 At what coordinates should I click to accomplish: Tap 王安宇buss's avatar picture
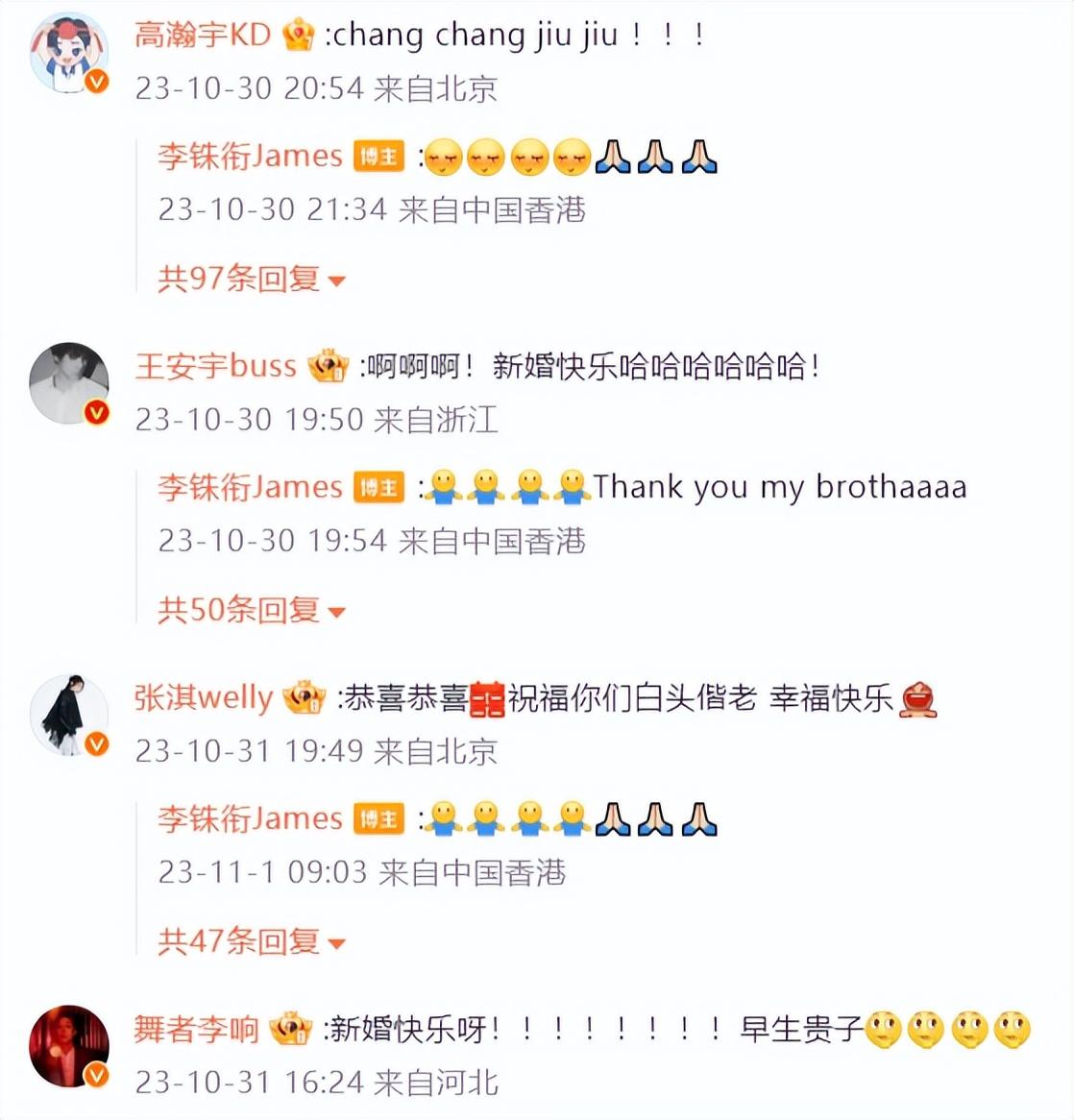(69, 382)
